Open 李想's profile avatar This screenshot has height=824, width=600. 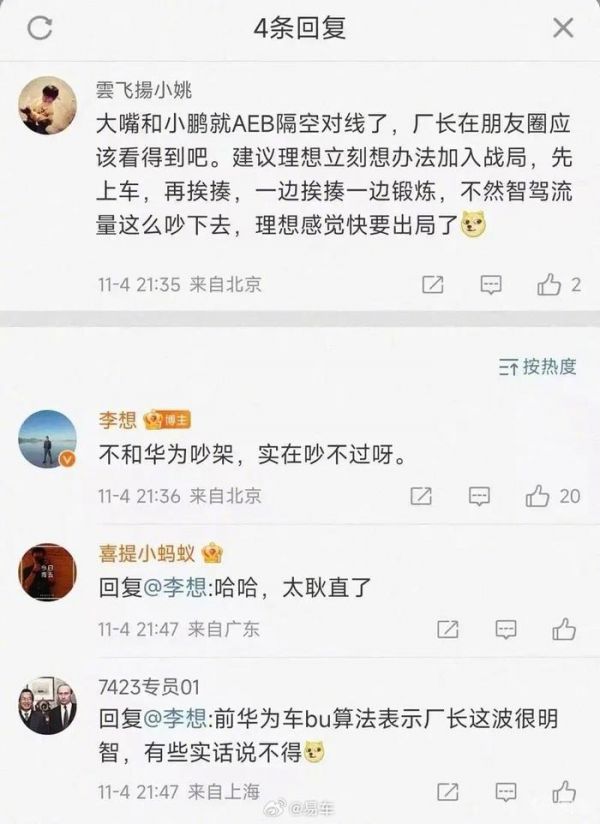tap(47, 438)
